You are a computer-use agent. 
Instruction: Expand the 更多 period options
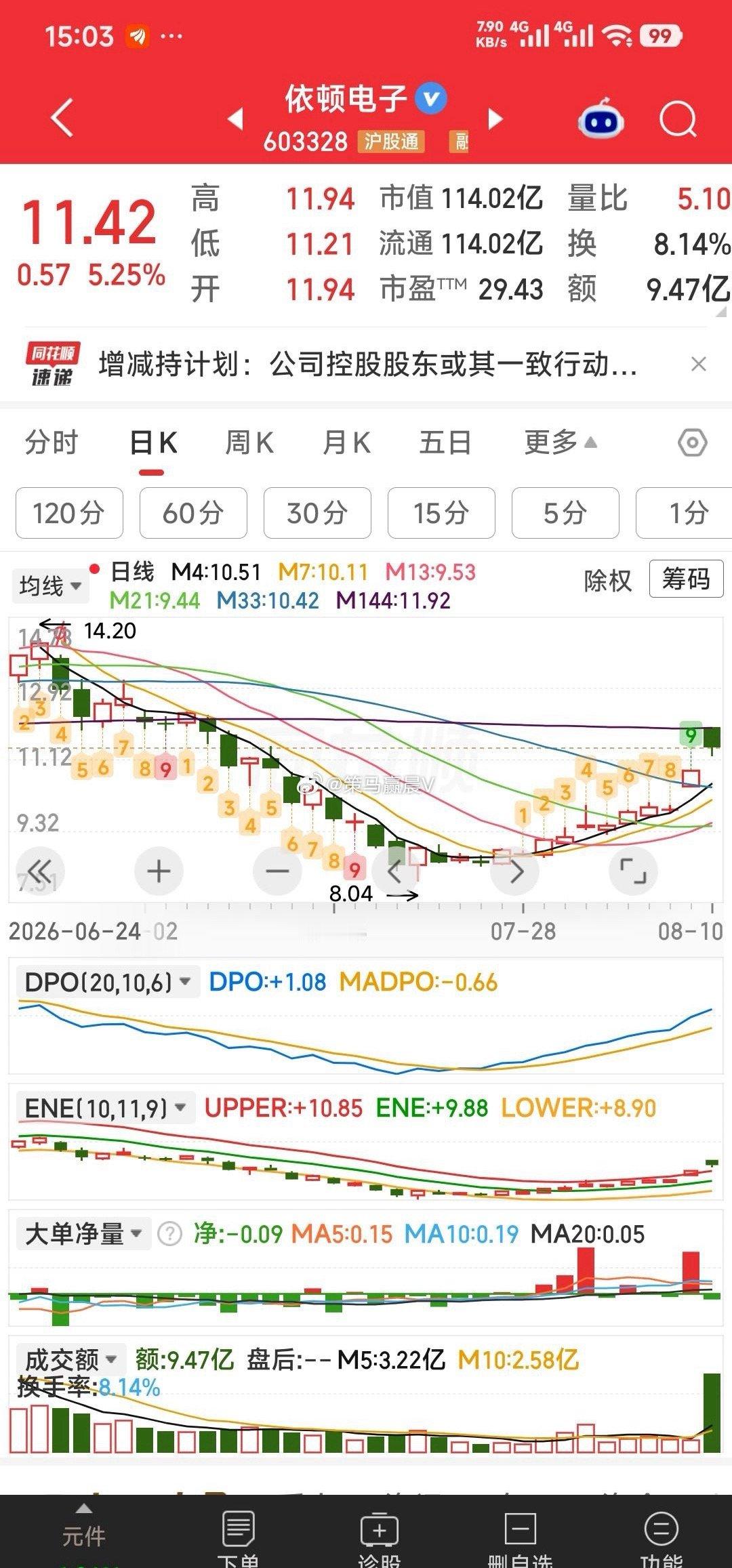(x=561, y=443)
